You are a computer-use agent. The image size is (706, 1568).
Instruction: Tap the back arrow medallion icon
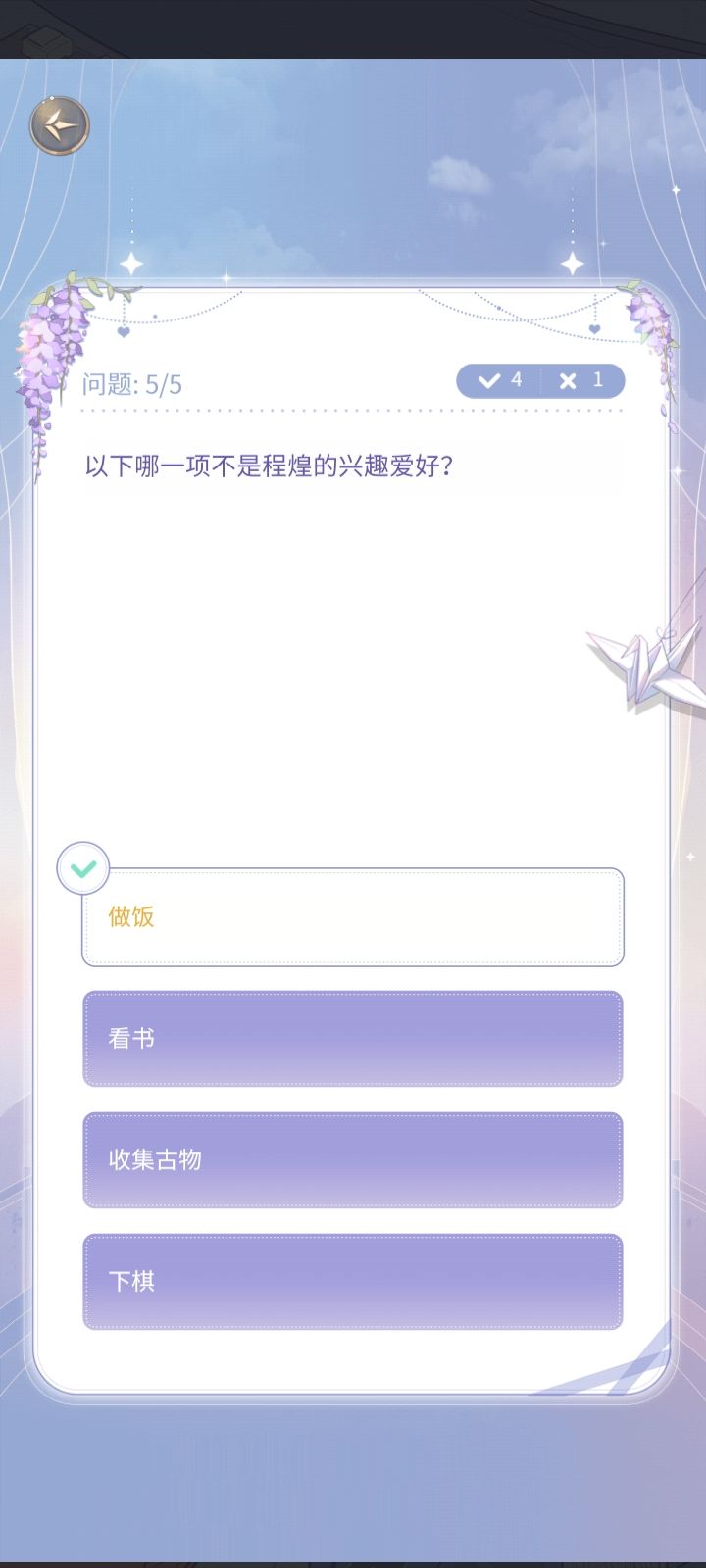click(58, 123)
